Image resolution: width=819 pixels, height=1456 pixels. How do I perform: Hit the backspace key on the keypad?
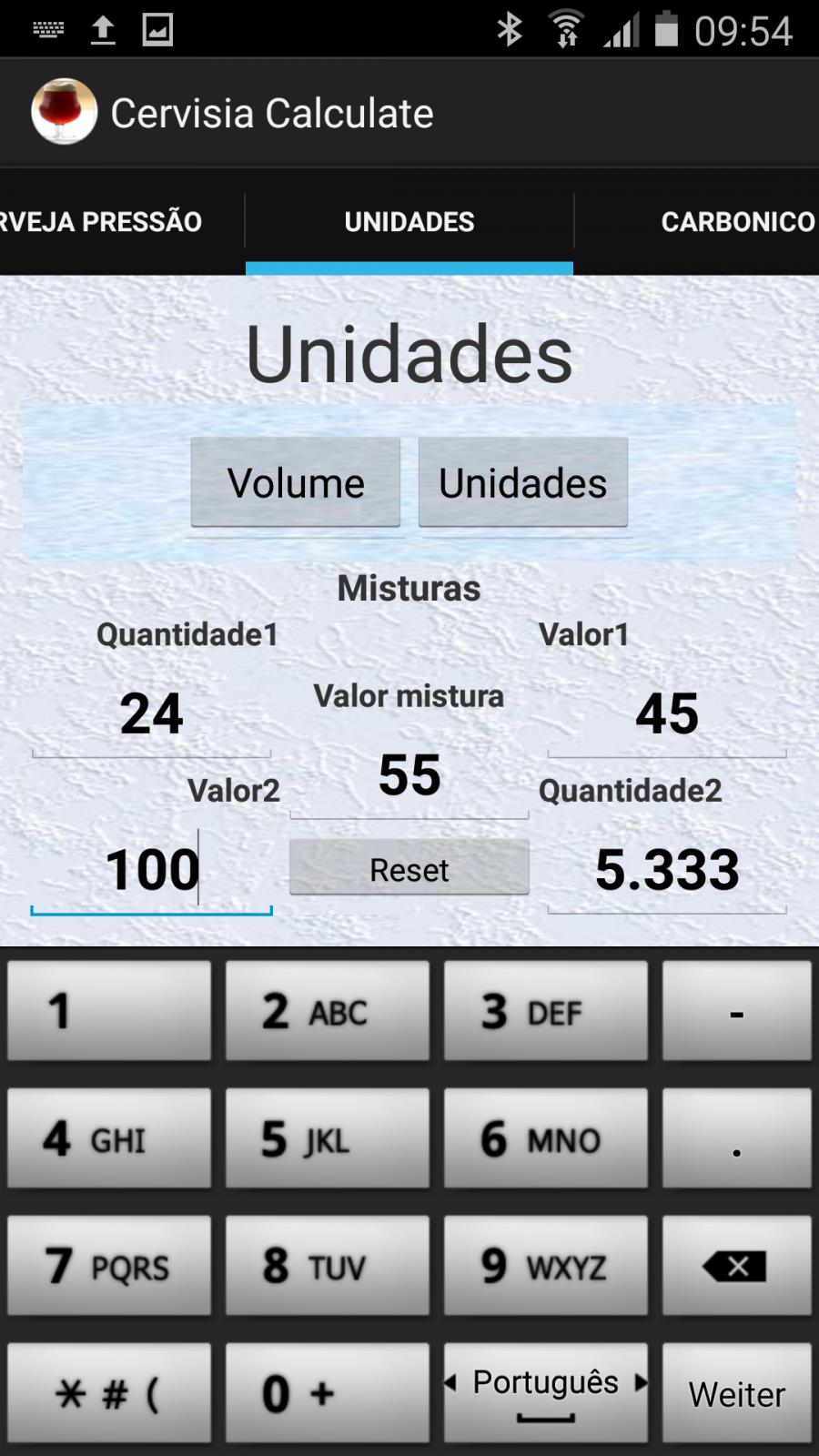737,1266
